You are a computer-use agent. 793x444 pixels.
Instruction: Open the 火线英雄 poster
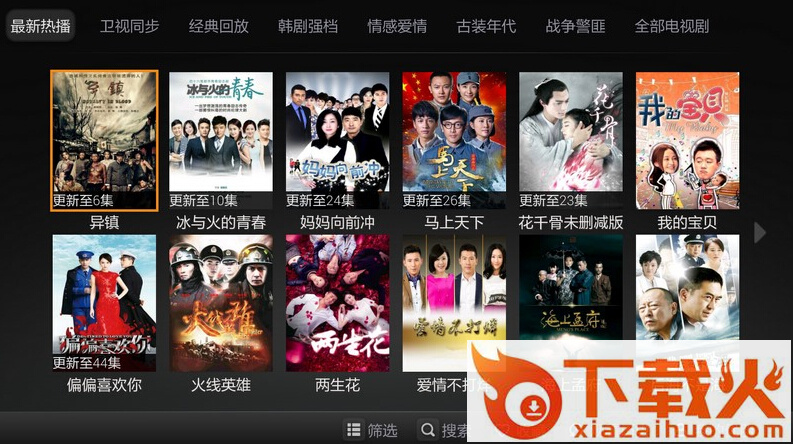(x=221, y=304)
